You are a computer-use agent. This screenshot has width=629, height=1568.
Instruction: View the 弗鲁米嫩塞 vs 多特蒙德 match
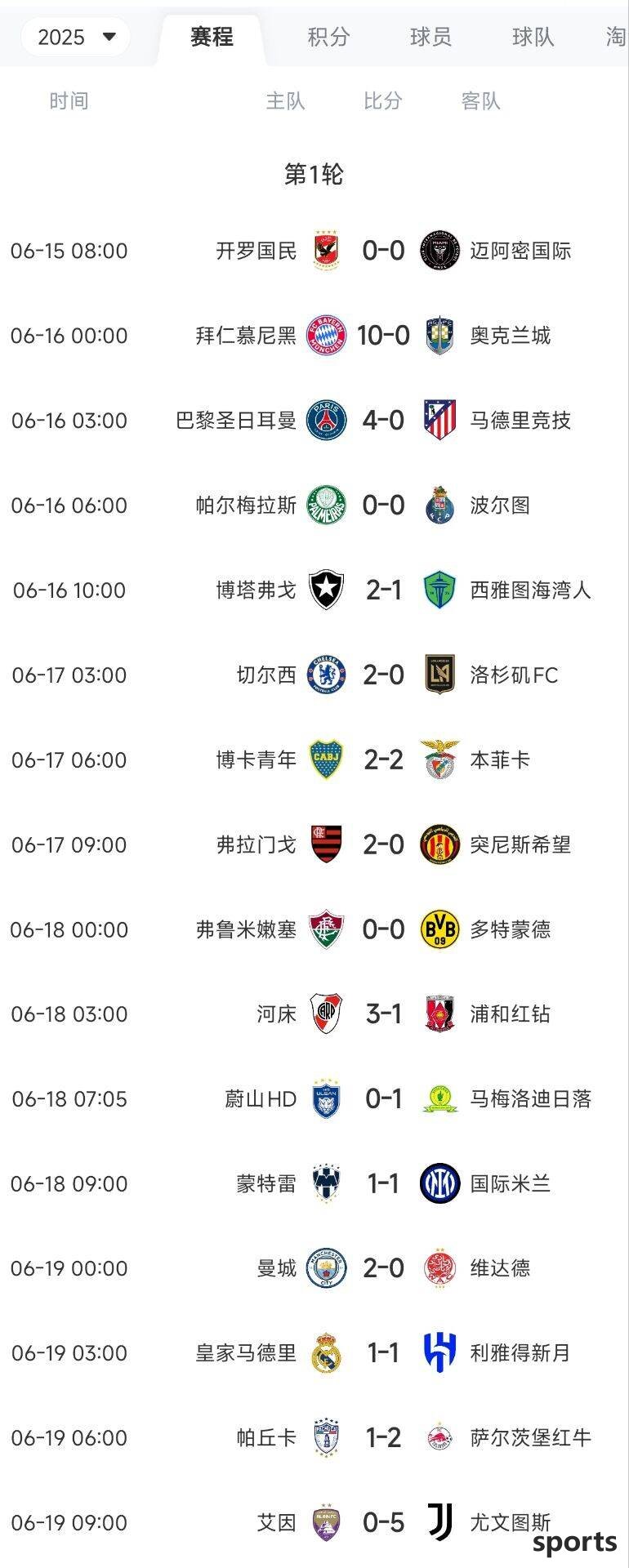[x=383, y=929]
